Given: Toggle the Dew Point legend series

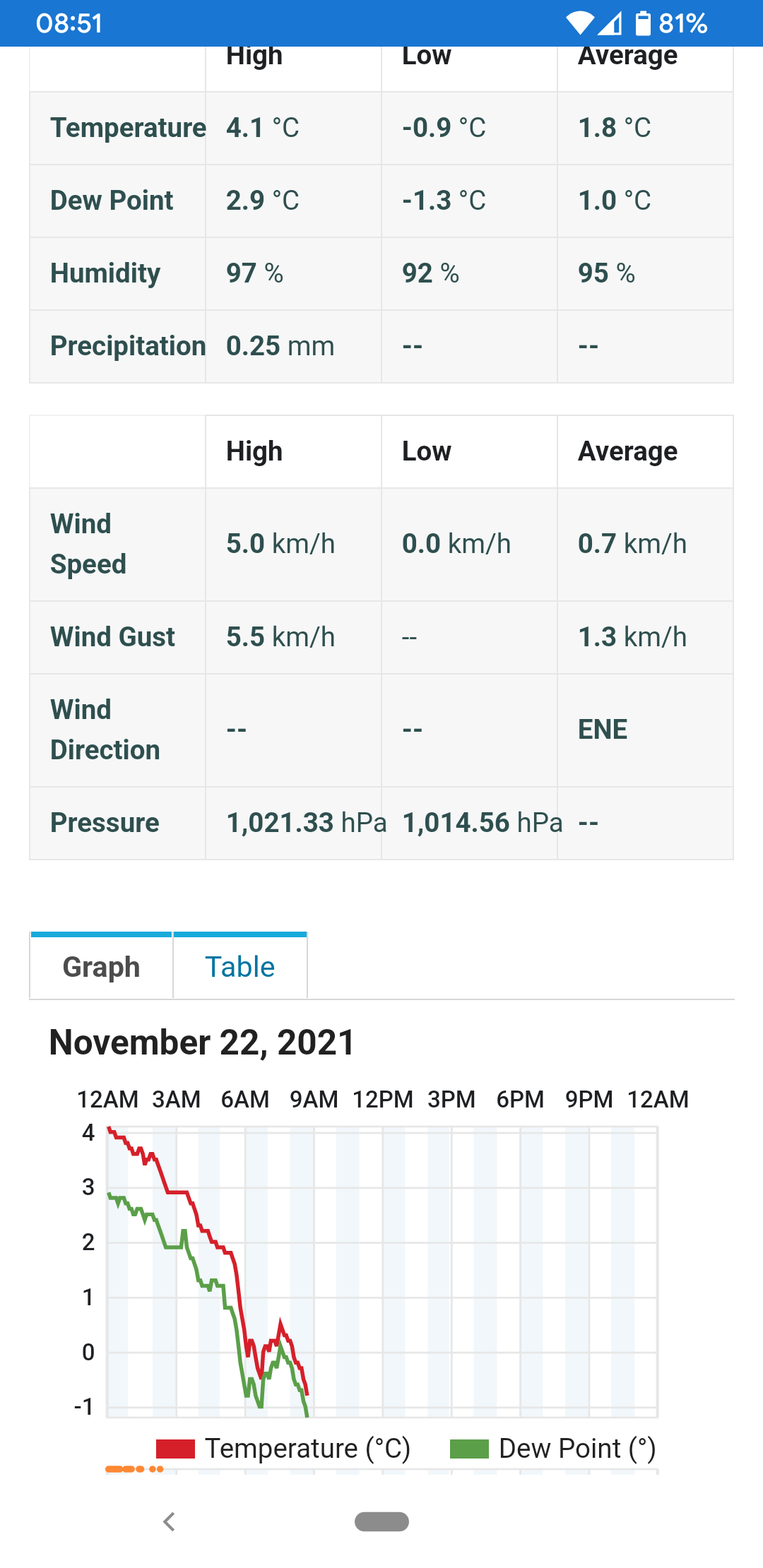Looking at the screenshot, I should (553, 1449).
